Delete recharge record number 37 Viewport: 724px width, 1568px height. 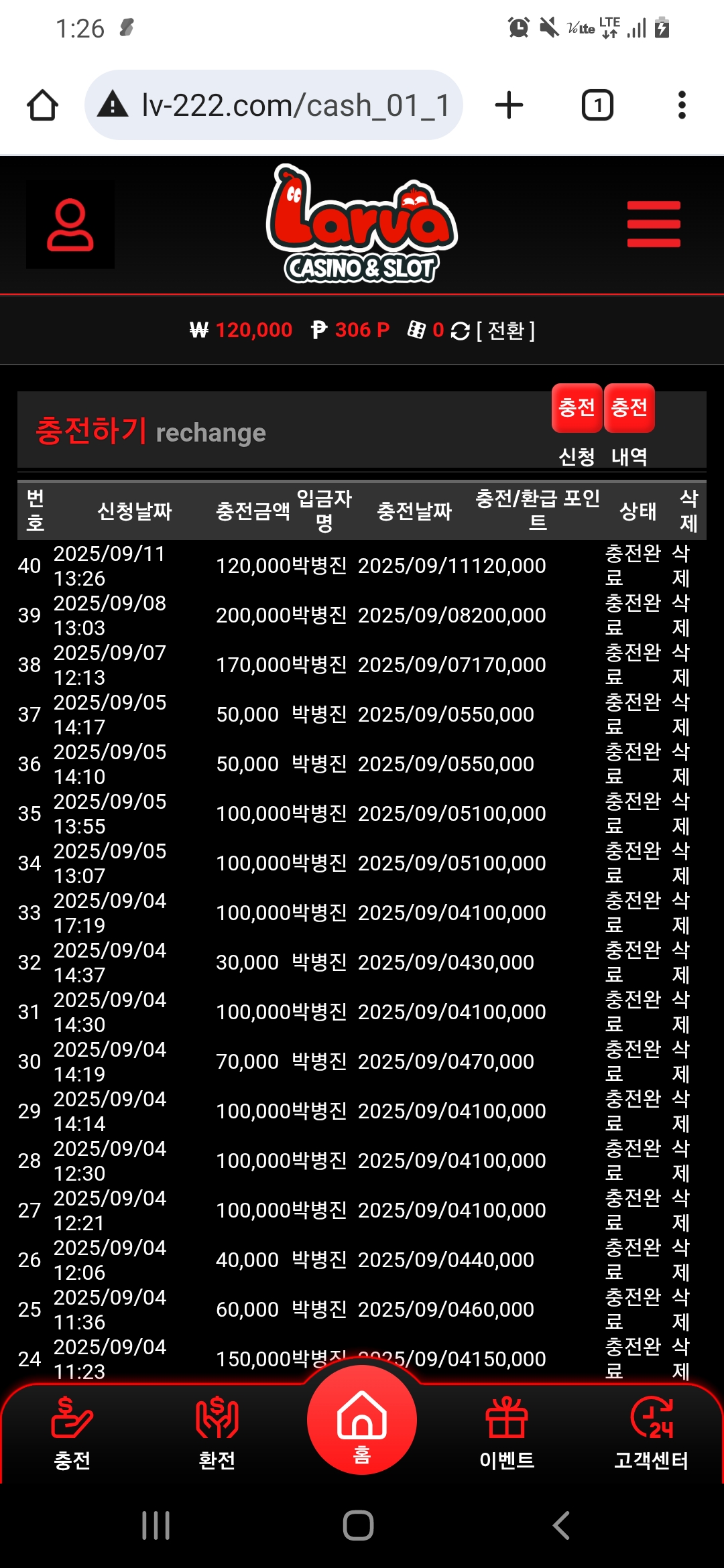coord(681,714)
